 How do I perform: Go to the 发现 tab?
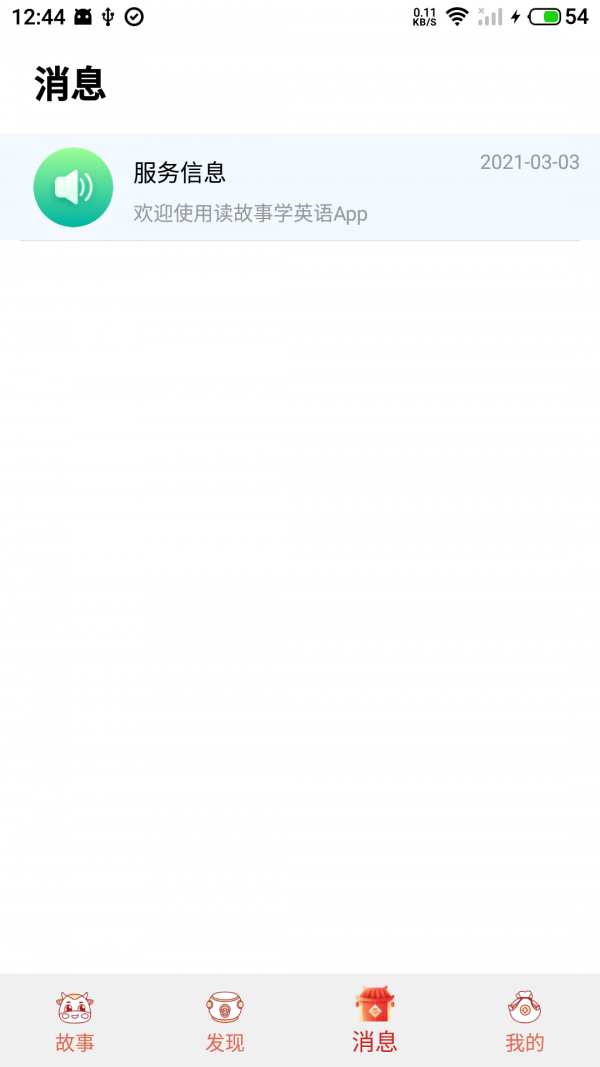225,1021
